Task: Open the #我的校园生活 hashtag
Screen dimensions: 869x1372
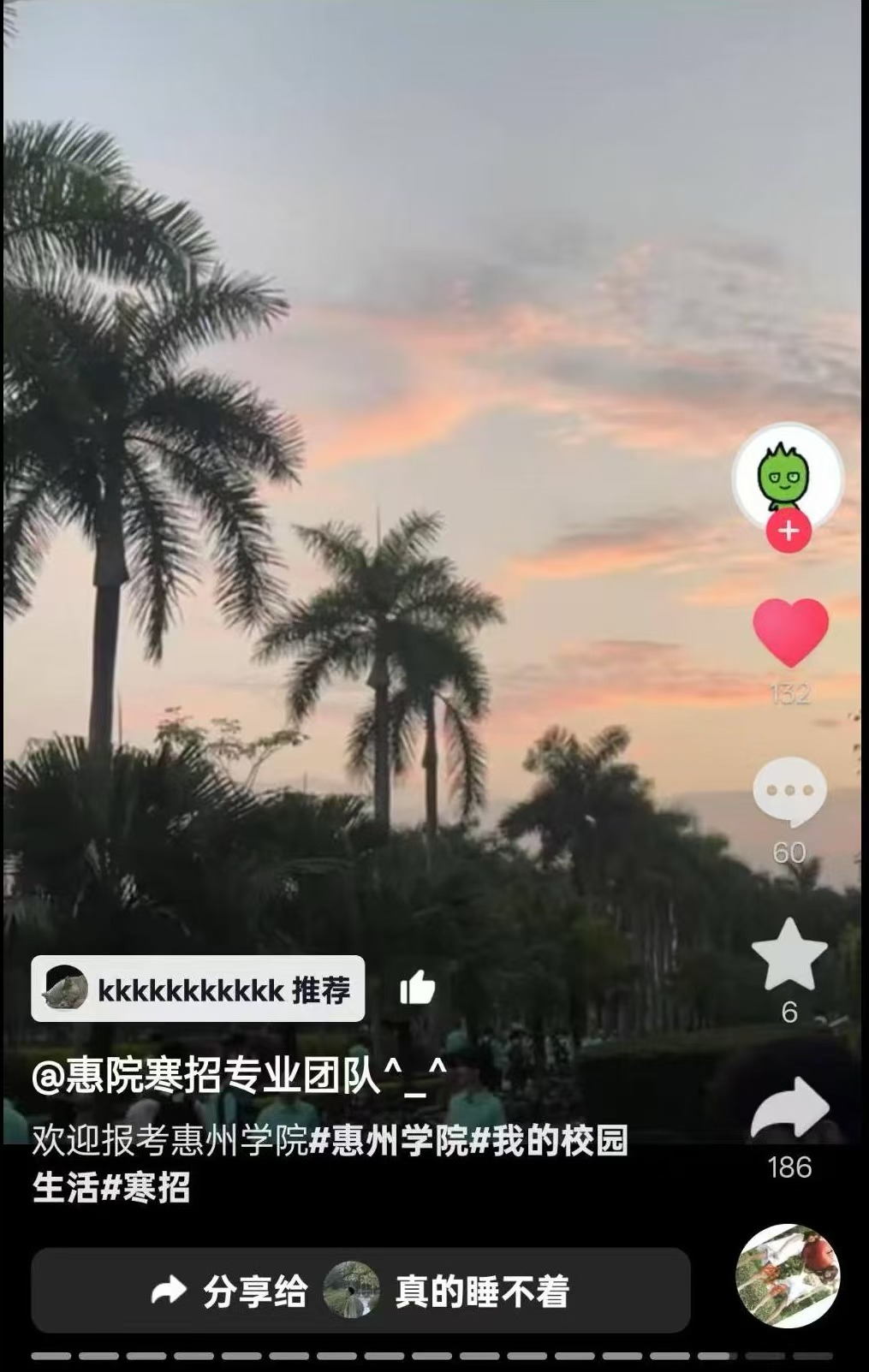Action: (550, 1141)
